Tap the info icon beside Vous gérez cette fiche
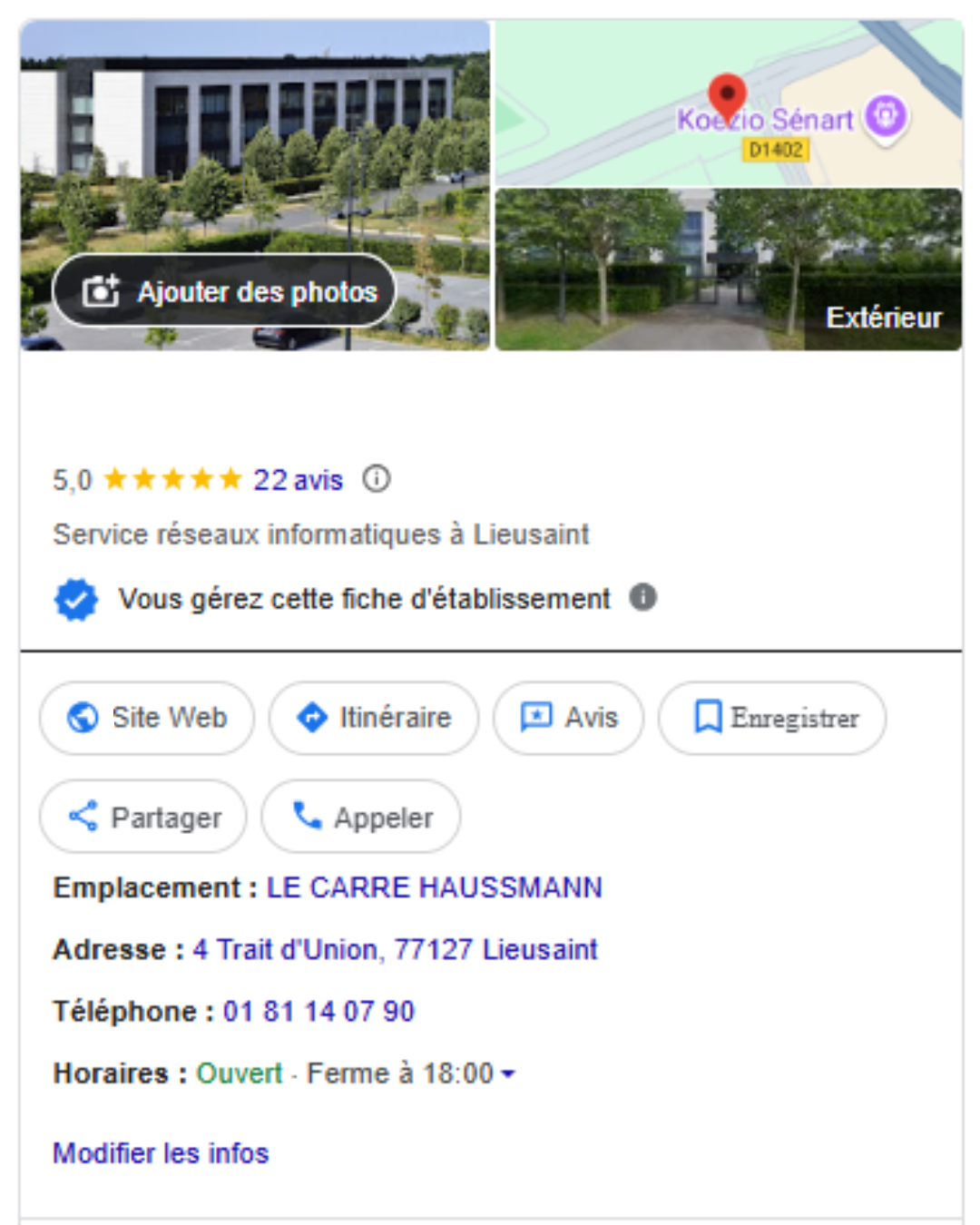Image resolution: width=980 pixels, height=1225 pixels. coord(642,597)
